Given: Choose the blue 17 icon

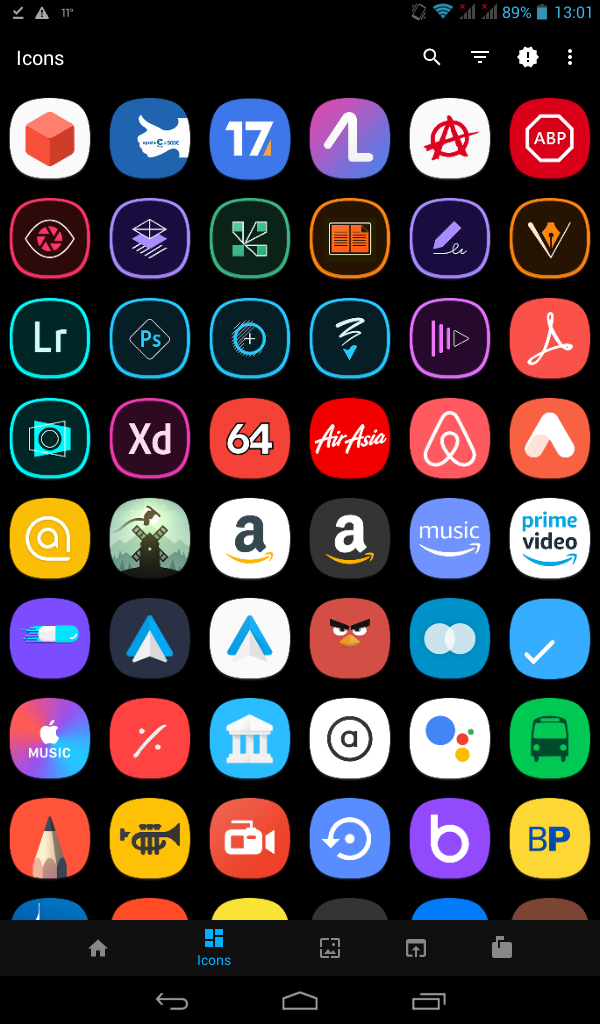Looking at the screenshot, I should (x=250, y=138).
